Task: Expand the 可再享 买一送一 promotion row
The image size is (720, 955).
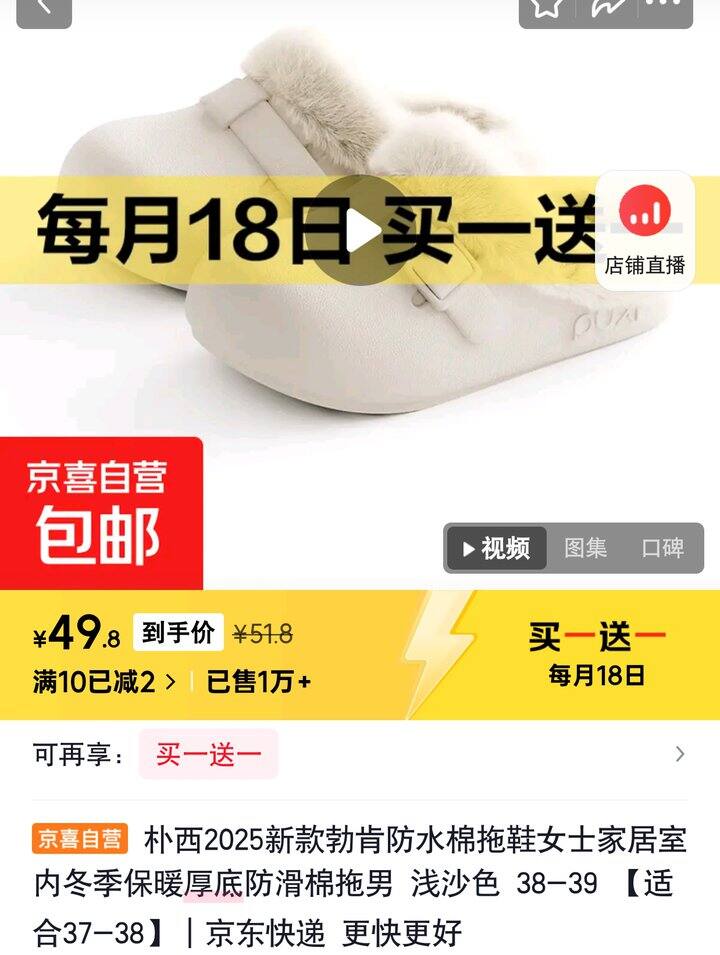Action: click(x=679, y=754)
